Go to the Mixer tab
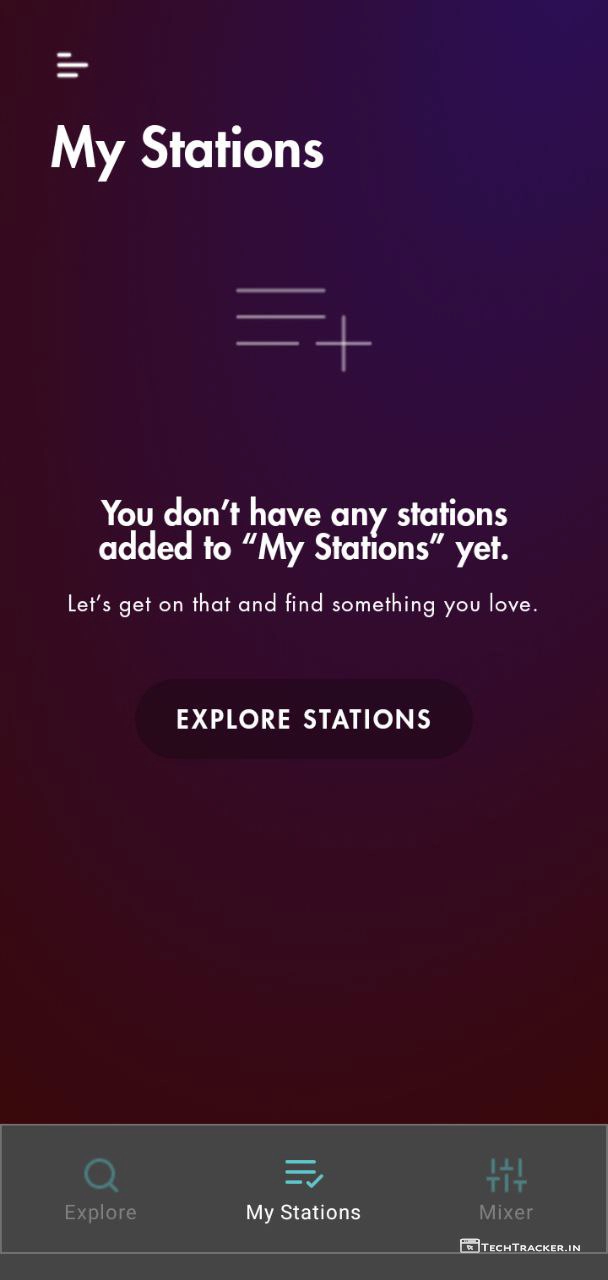This screenshot has width=608, height=1280. click(x=506, y=1189)
